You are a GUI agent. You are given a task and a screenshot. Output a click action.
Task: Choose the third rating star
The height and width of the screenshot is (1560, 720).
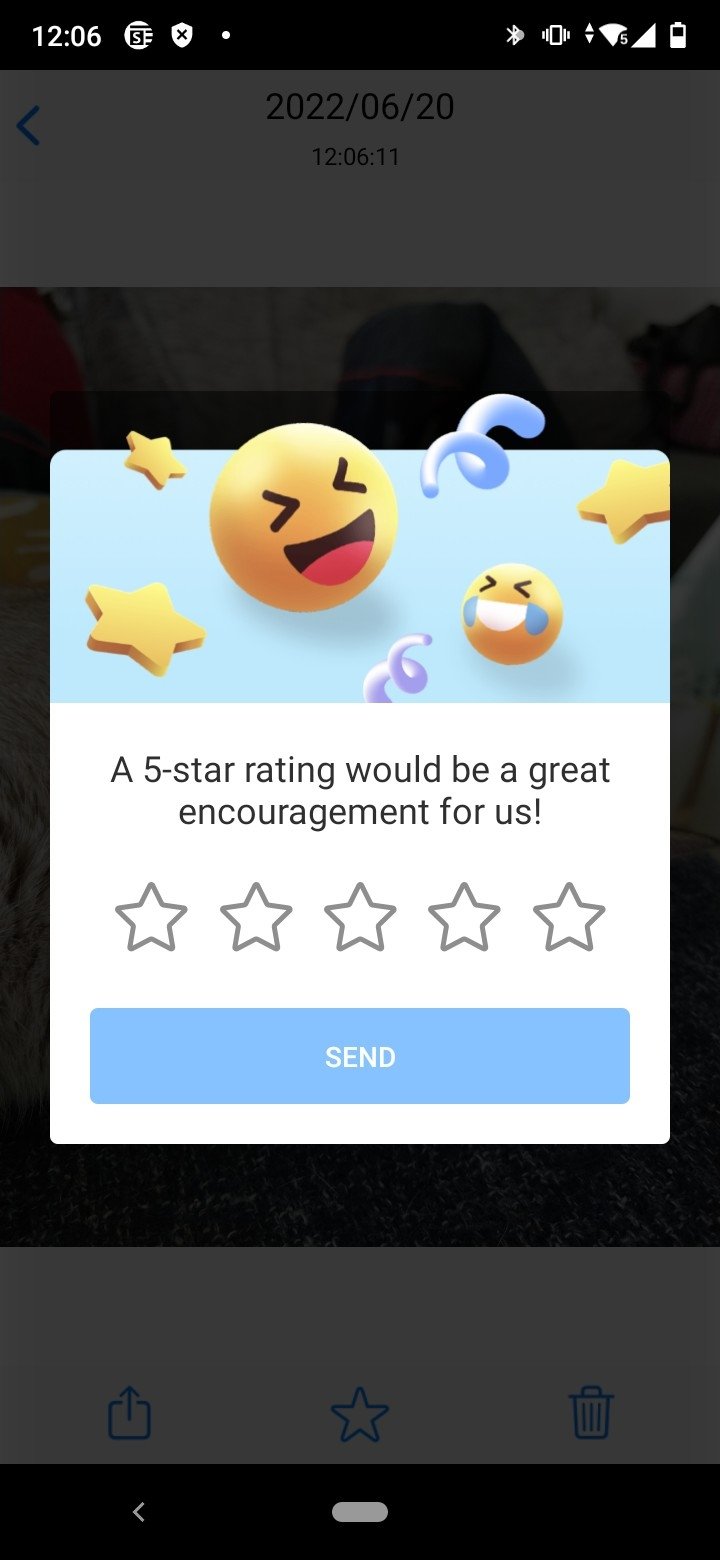360,916
